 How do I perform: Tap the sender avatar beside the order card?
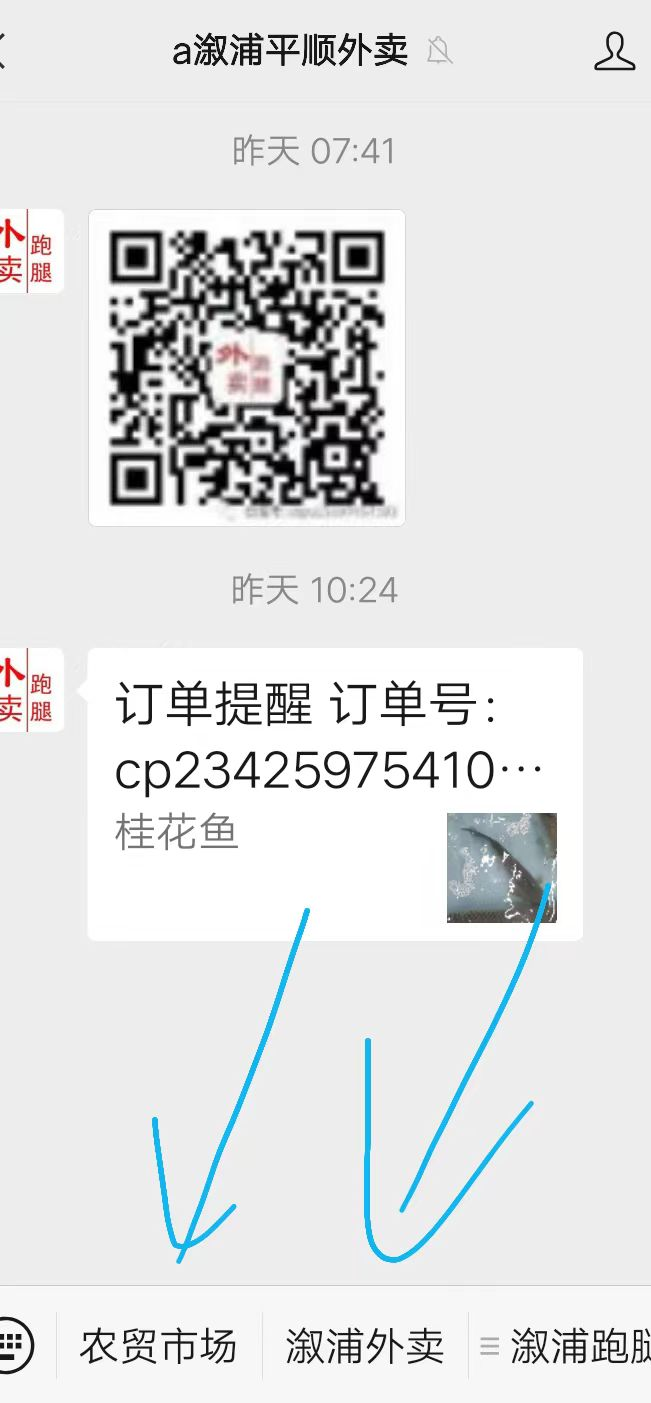point(30,690)
